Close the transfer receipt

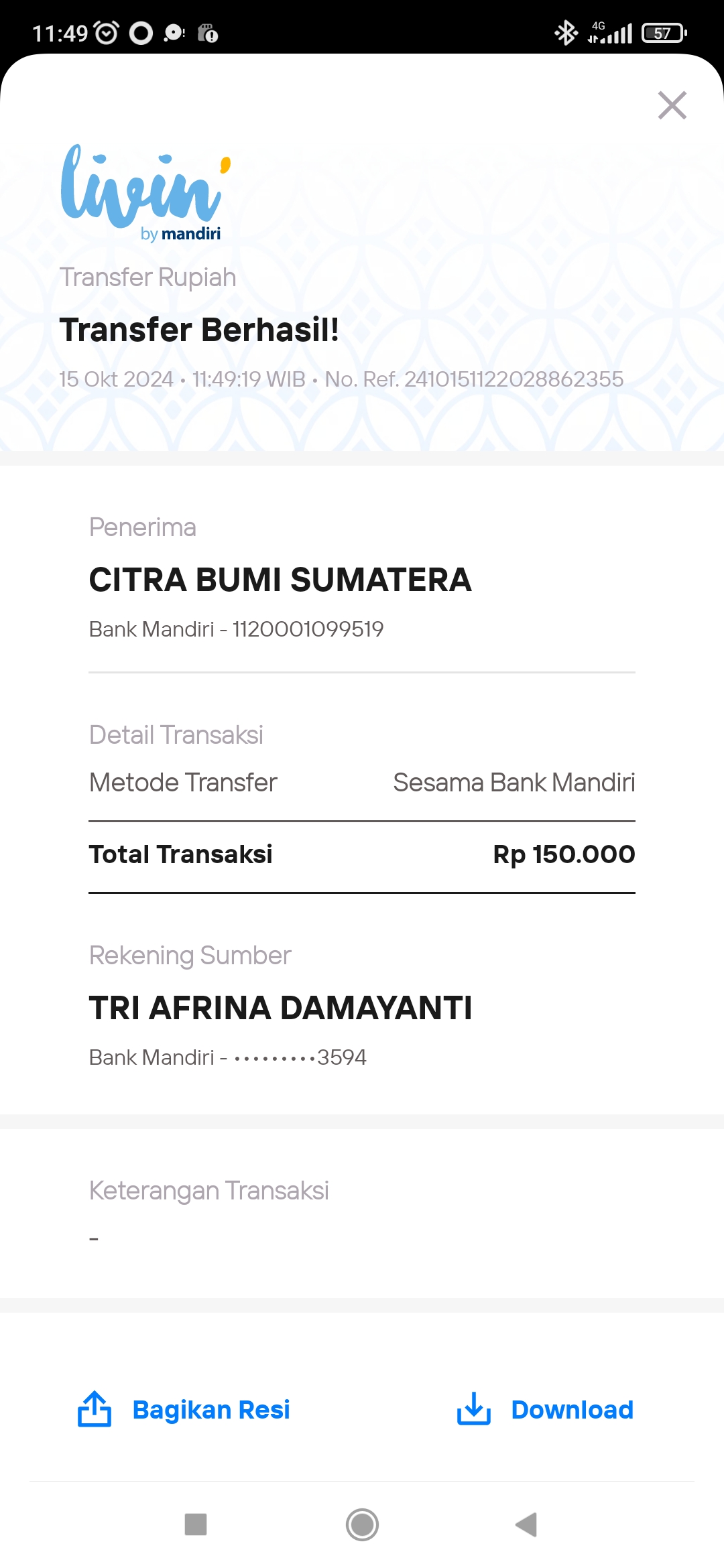coord(672,105)
